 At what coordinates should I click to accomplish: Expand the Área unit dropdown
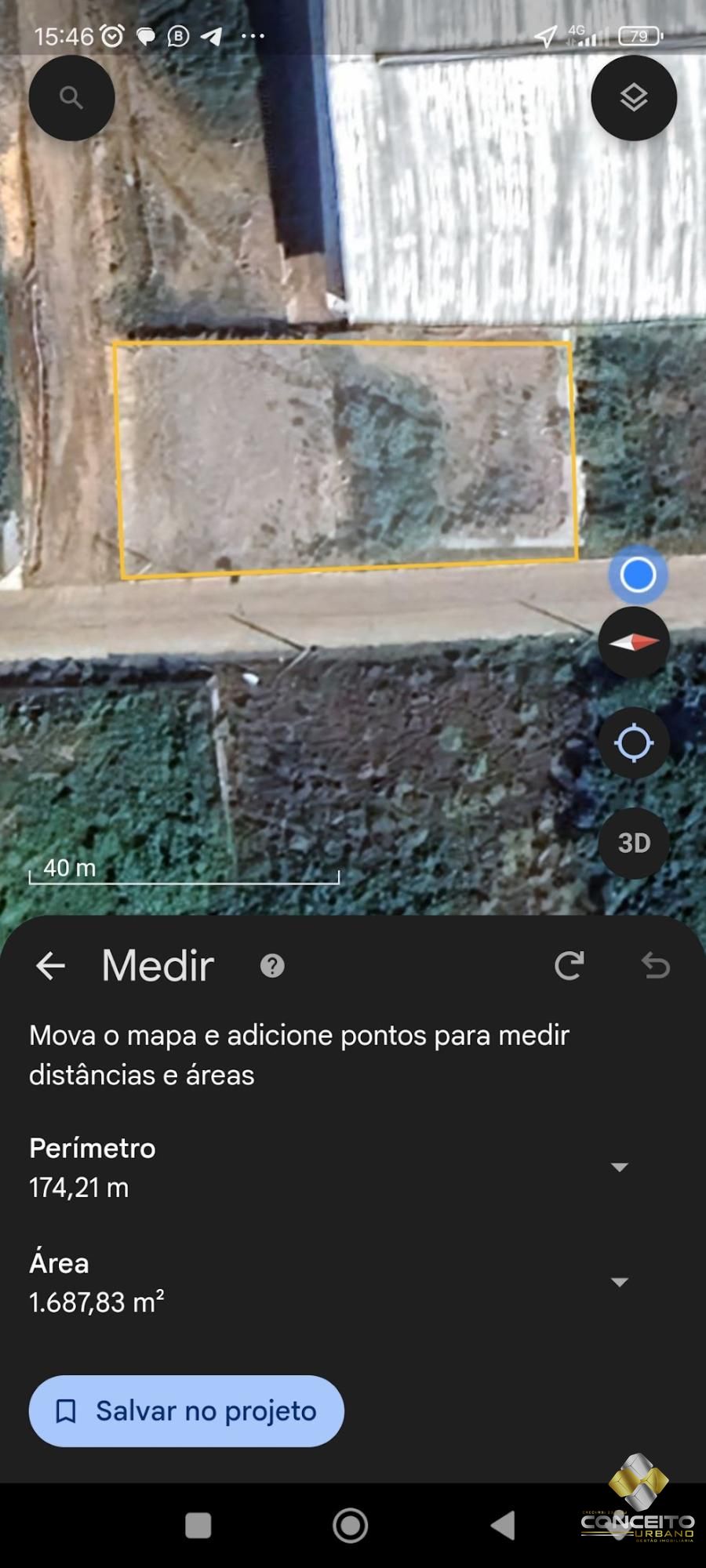point(620,1283)
